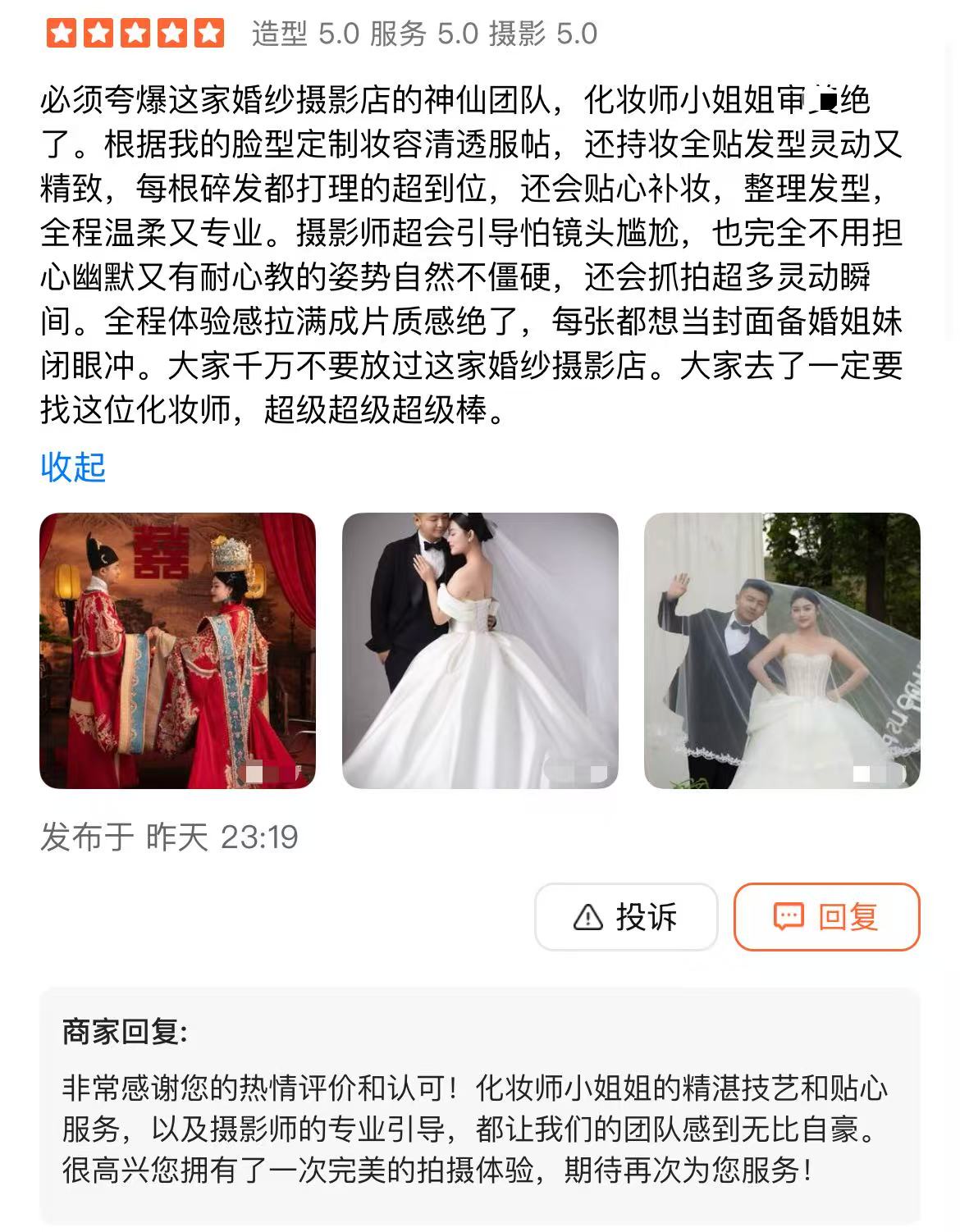Open the outdoor veil wedding photo
This screenshot has width=960, height=1232.
coord(782,650)
